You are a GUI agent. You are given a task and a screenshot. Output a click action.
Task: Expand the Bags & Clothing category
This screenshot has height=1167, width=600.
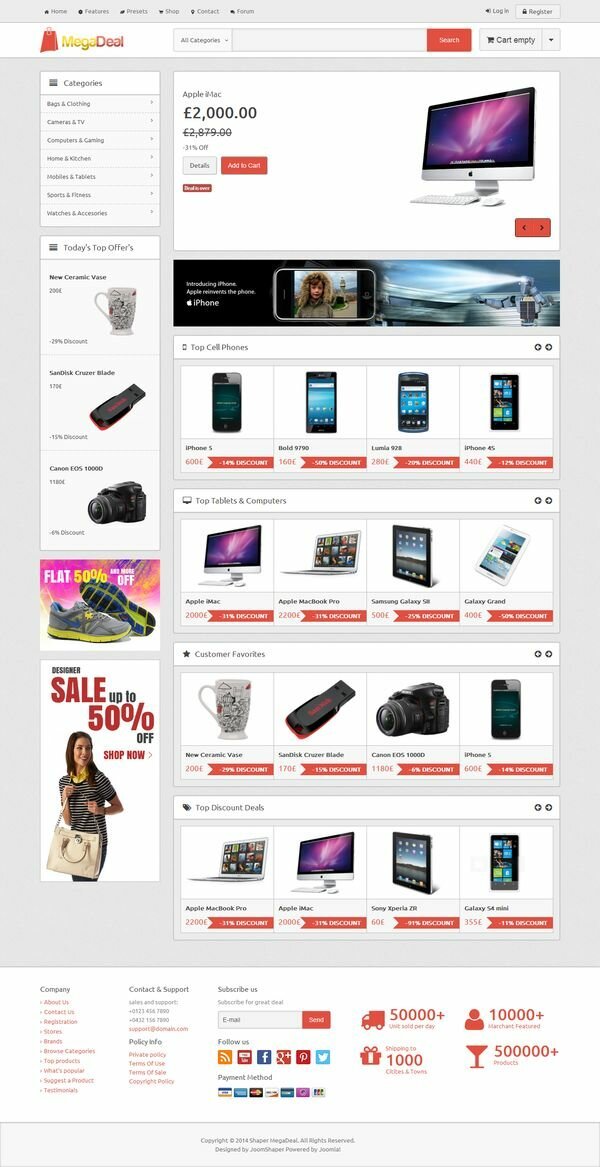pos(99,103)
